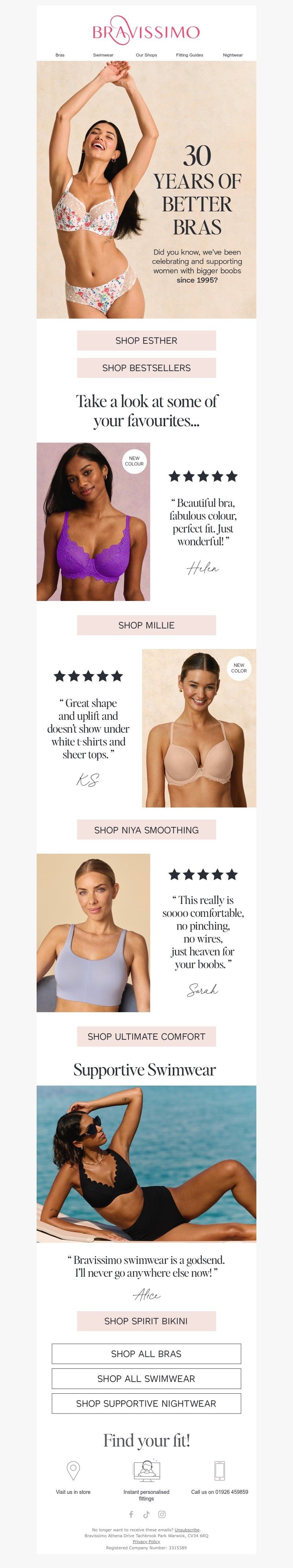Image resolution: width=293 pixels, height=1568 pixels.
Task: Tap Shop Niya Smoothing
Action: pos(146,829)
